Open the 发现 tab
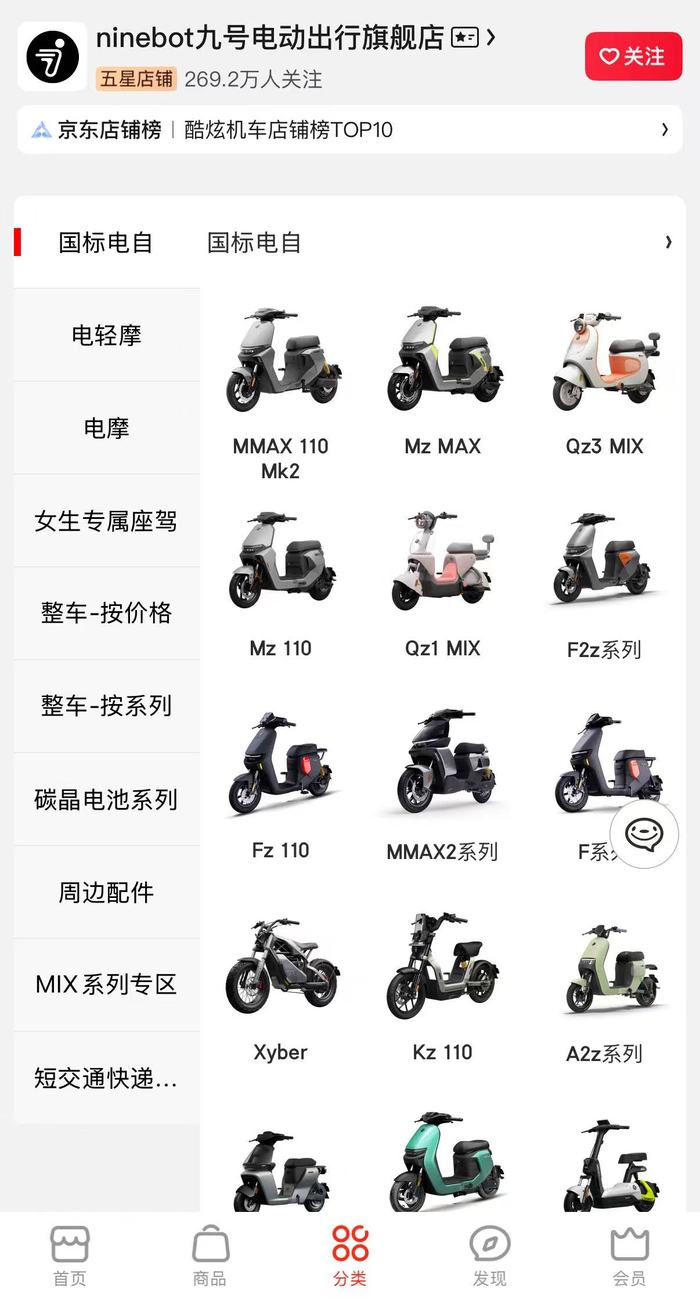Image resolution: width=700 pixels, height=1299 pixels. click(x=490, y=1255)
